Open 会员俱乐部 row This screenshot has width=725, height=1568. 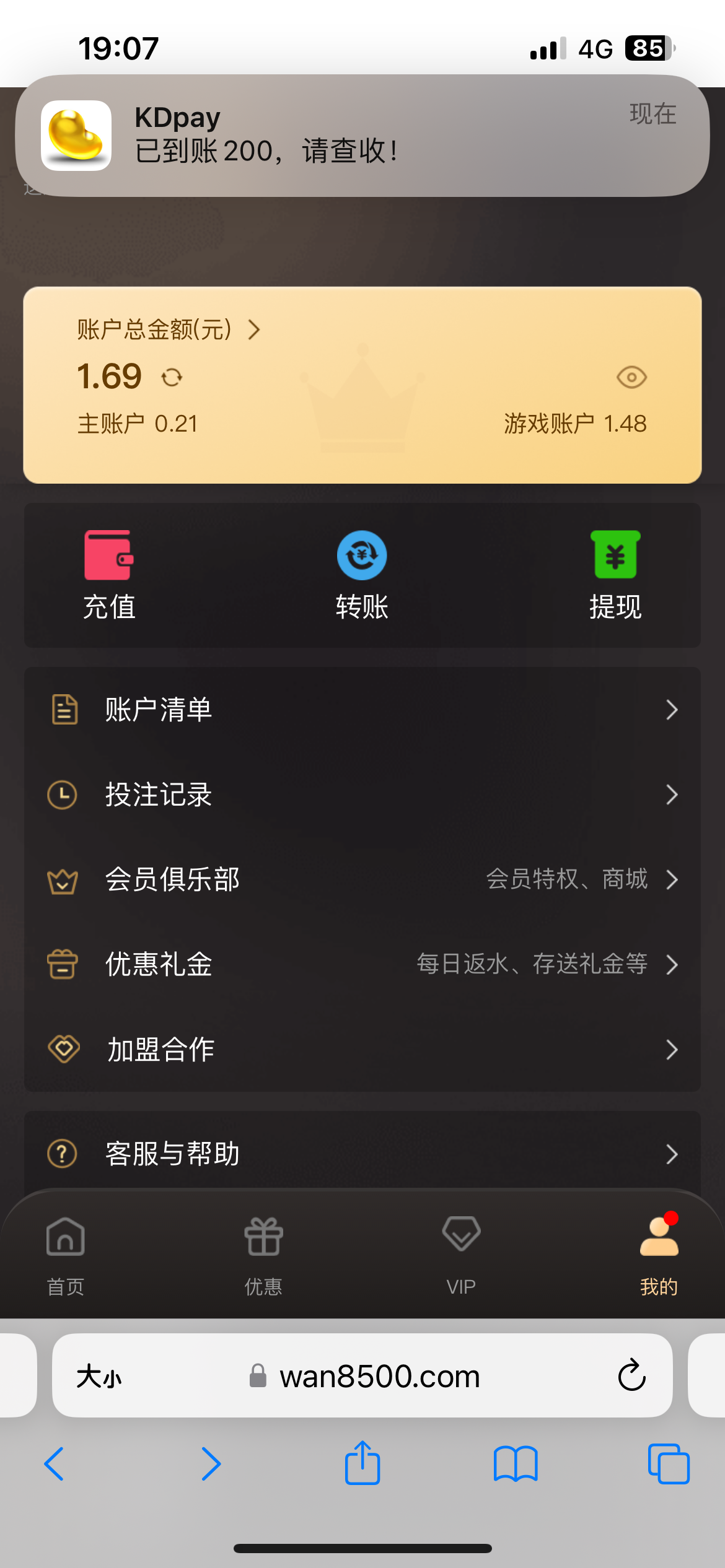pos(362,879)
